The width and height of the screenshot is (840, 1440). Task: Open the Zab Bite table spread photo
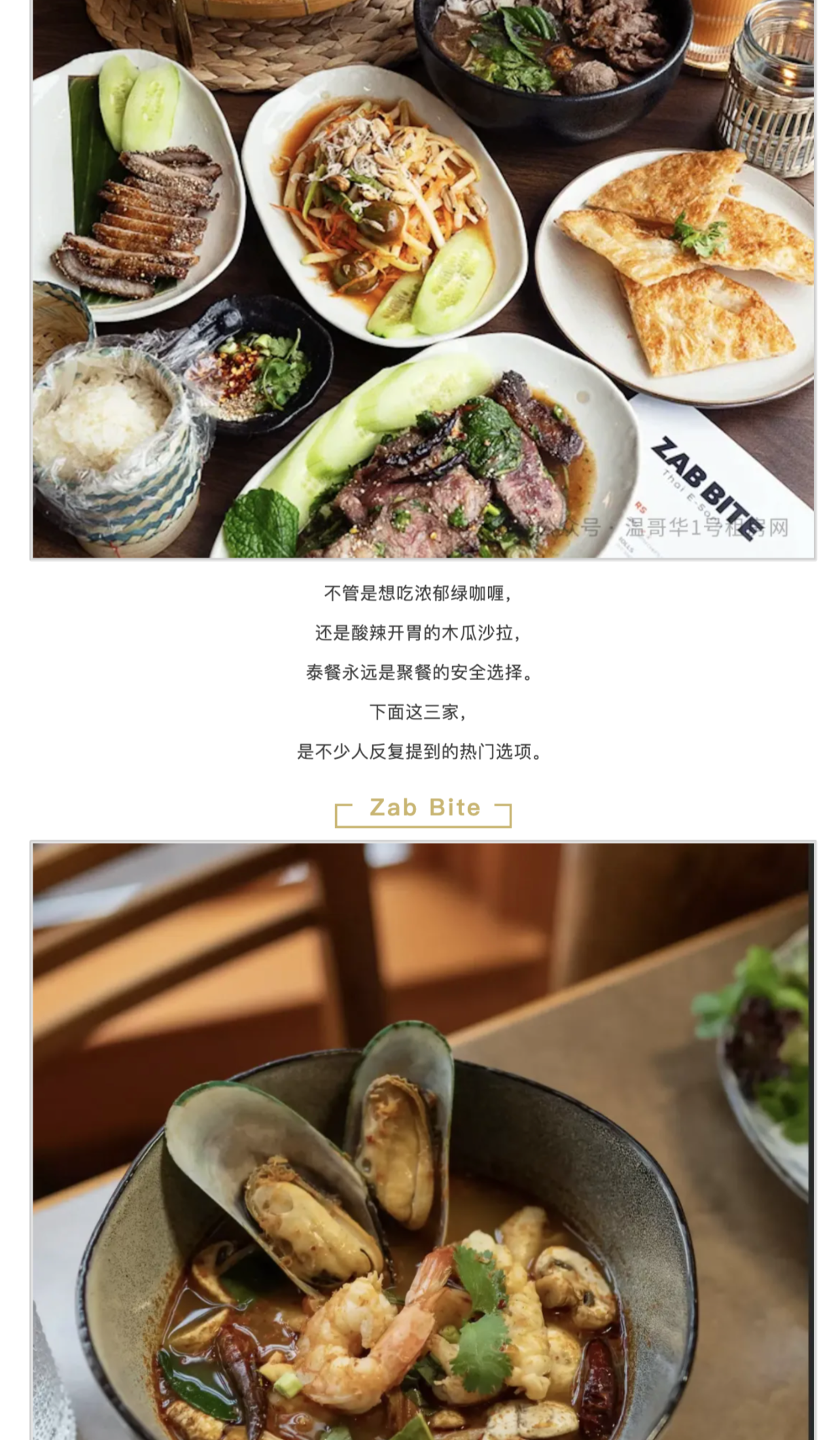(423, 278)
